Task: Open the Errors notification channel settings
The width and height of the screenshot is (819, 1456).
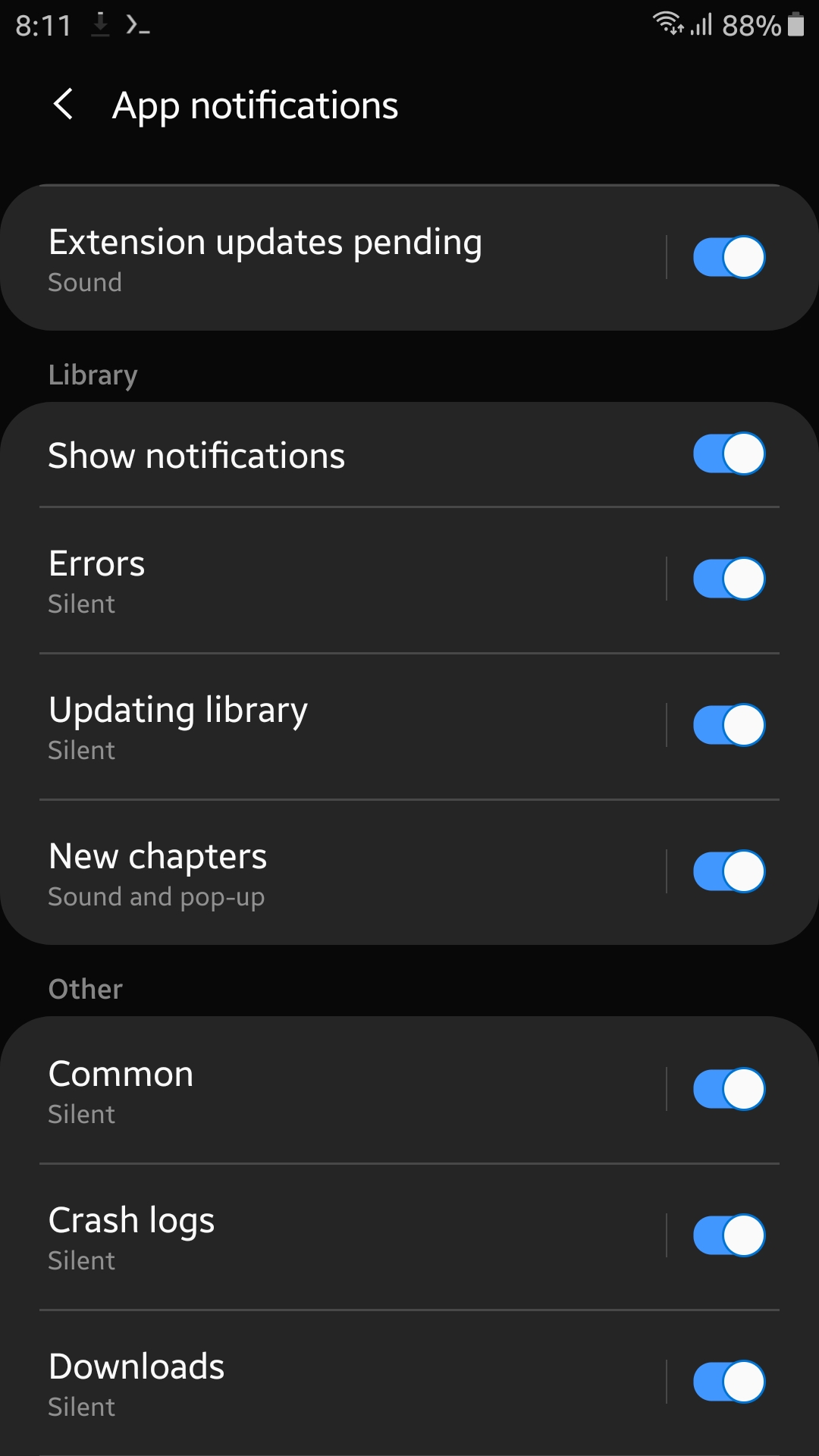Action: (x=303, y=579)
